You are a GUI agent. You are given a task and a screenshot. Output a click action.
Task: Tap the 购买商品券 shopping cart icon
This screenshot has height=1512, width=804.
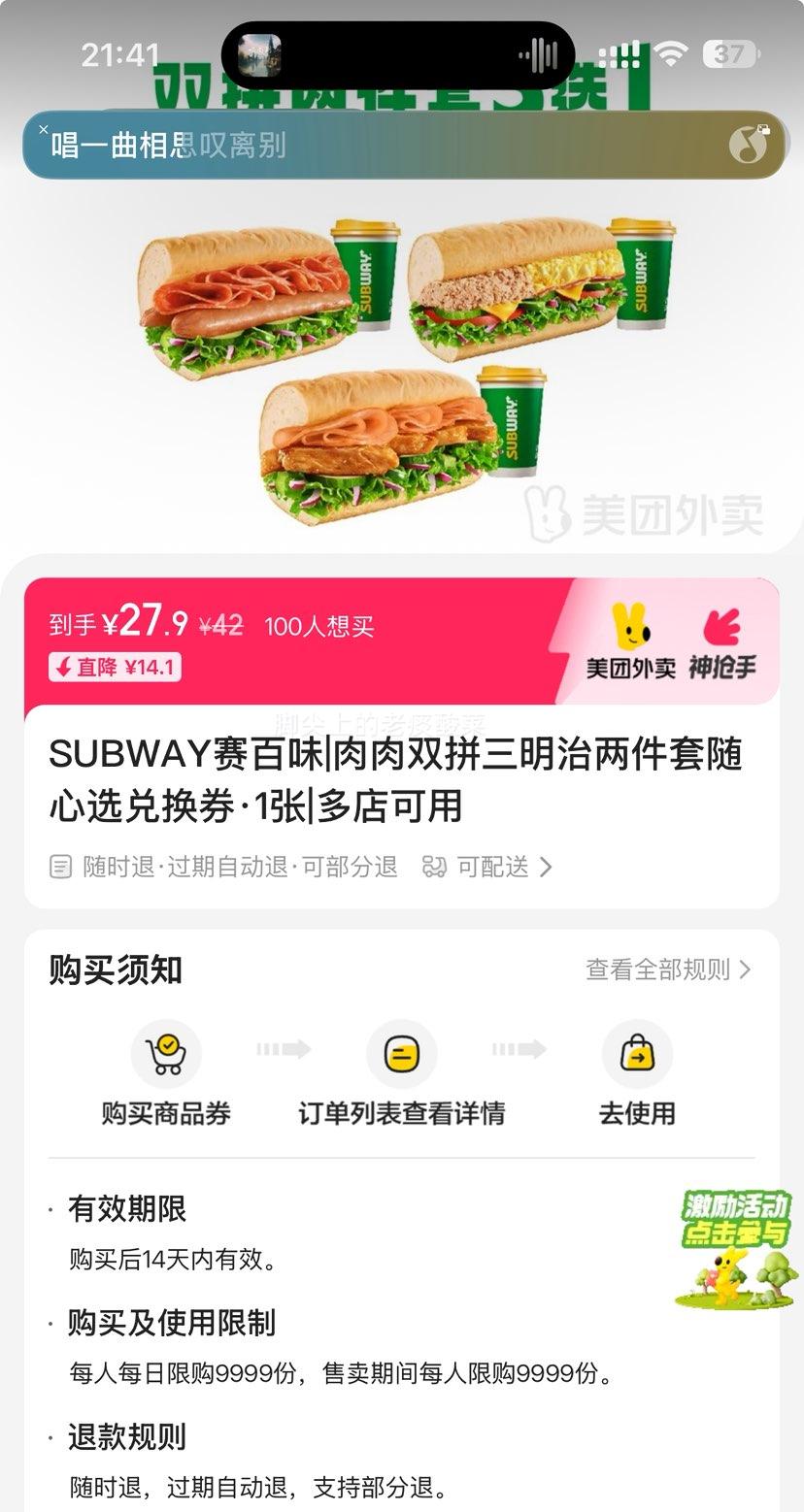[167, 1053]
